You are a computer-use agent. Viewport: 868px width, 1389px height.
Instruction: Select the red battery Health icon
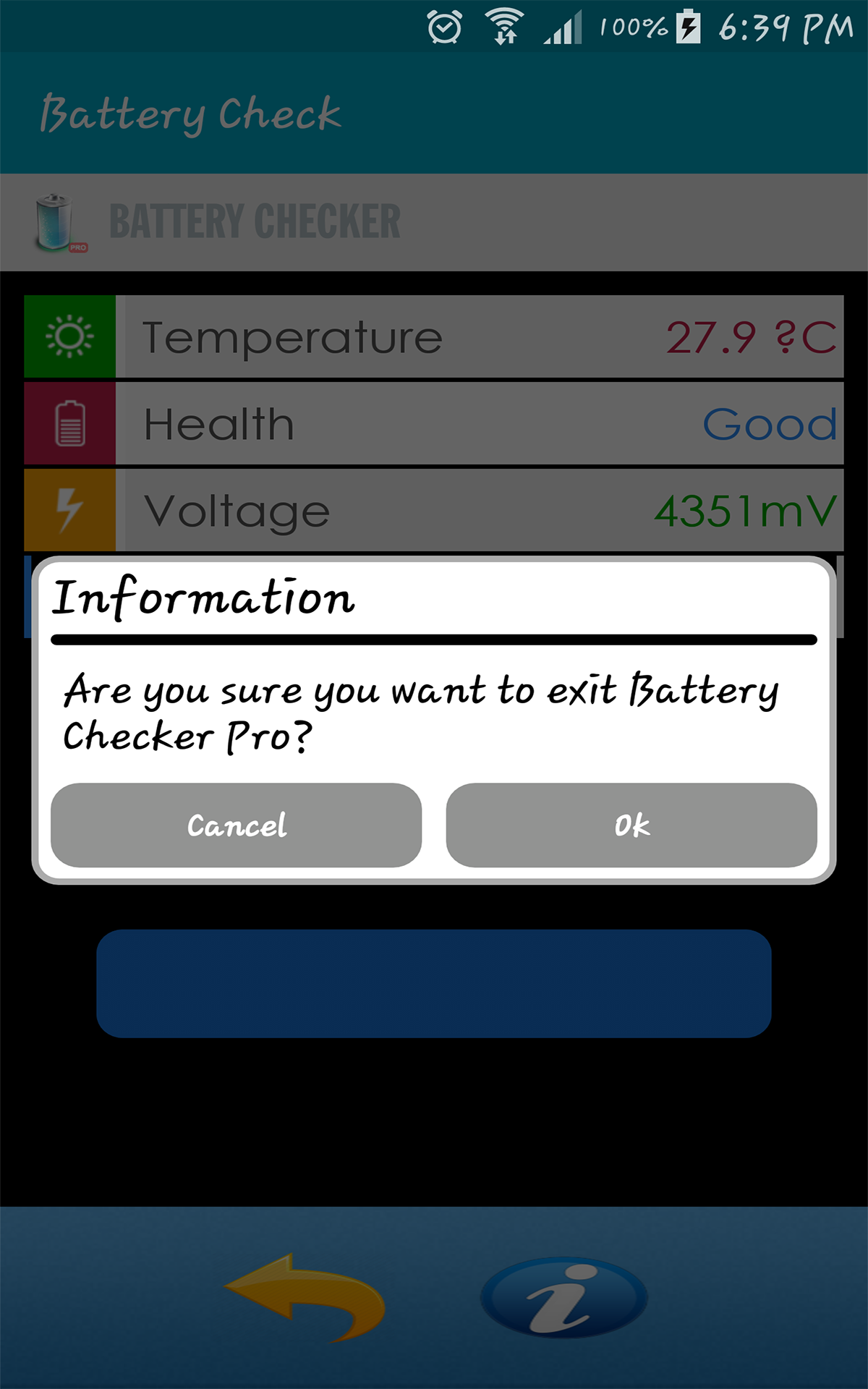pyautogui.click(x=69, y=423)
